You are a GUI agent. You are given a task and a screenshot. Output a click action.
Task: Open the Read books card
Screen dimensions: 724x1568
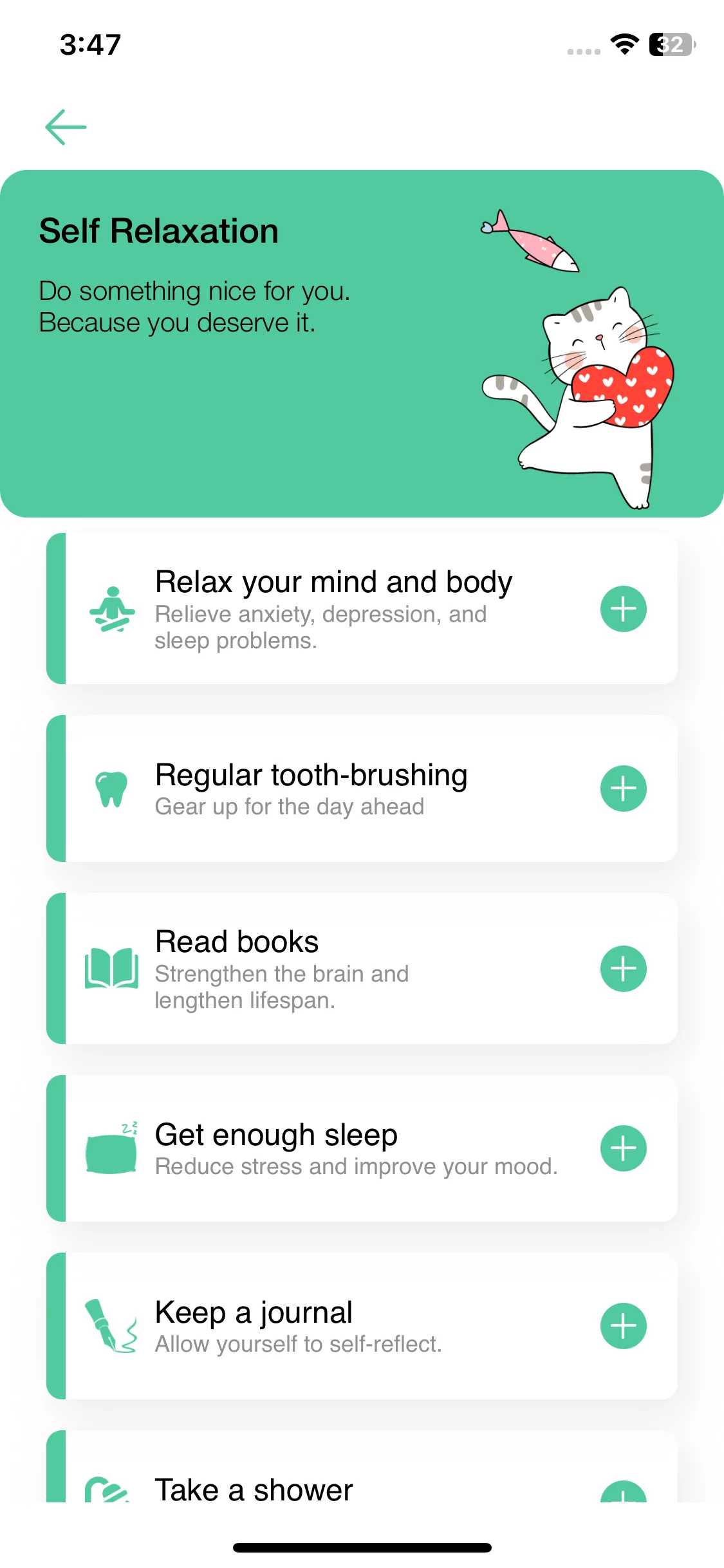coord(335,968)
